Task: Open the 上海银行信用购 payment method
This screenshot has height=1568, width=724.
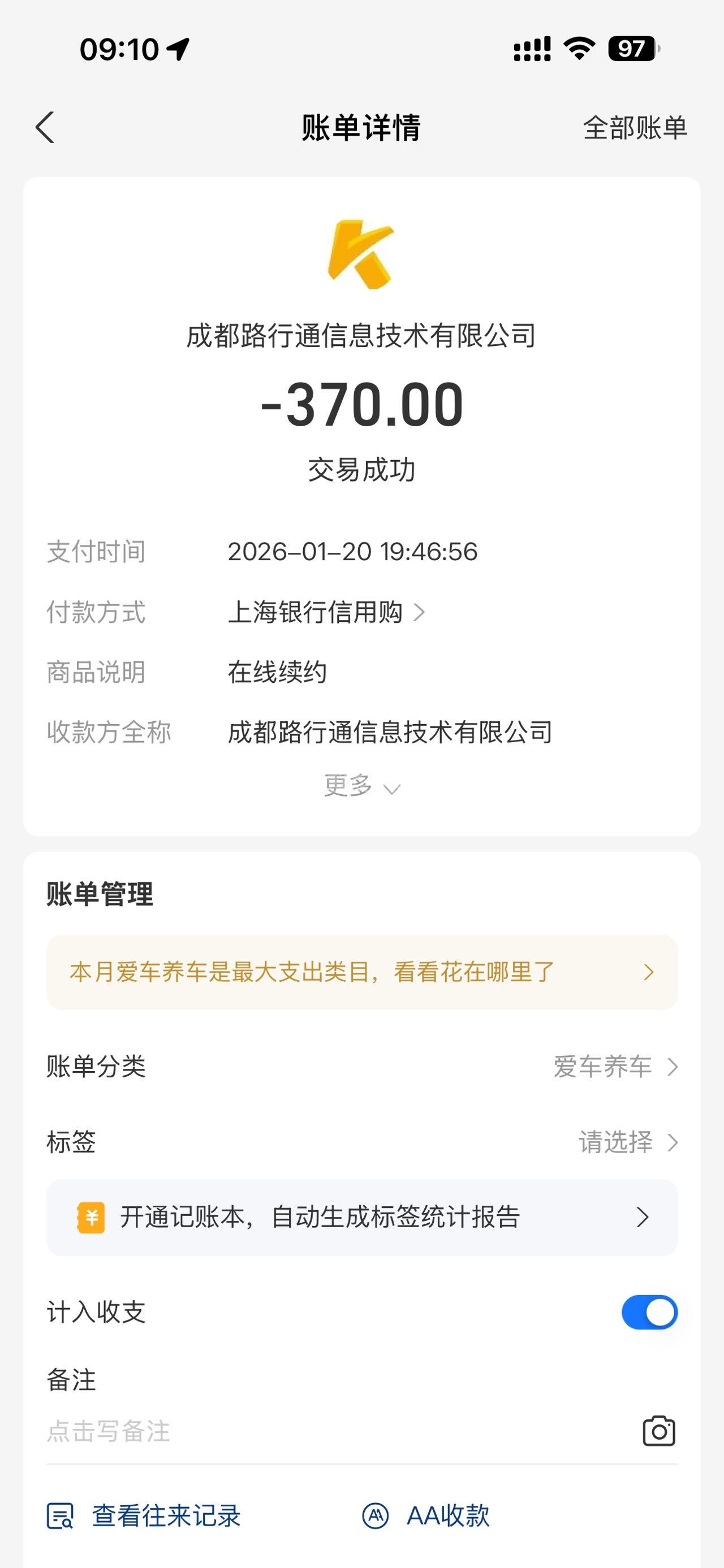Action: point(326,612)
